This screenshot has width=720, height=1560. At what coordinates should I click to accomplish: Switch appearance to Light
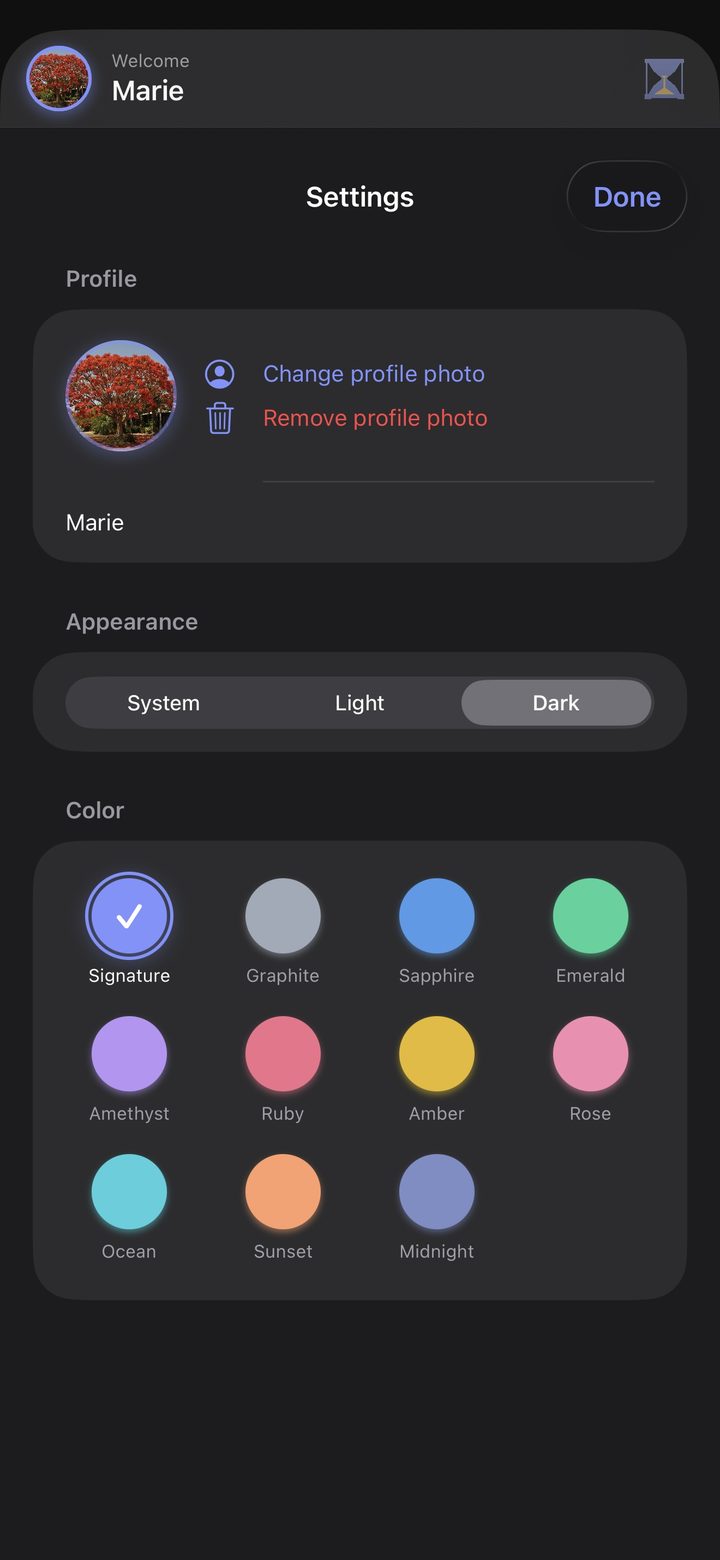click(x=360, y=703)
